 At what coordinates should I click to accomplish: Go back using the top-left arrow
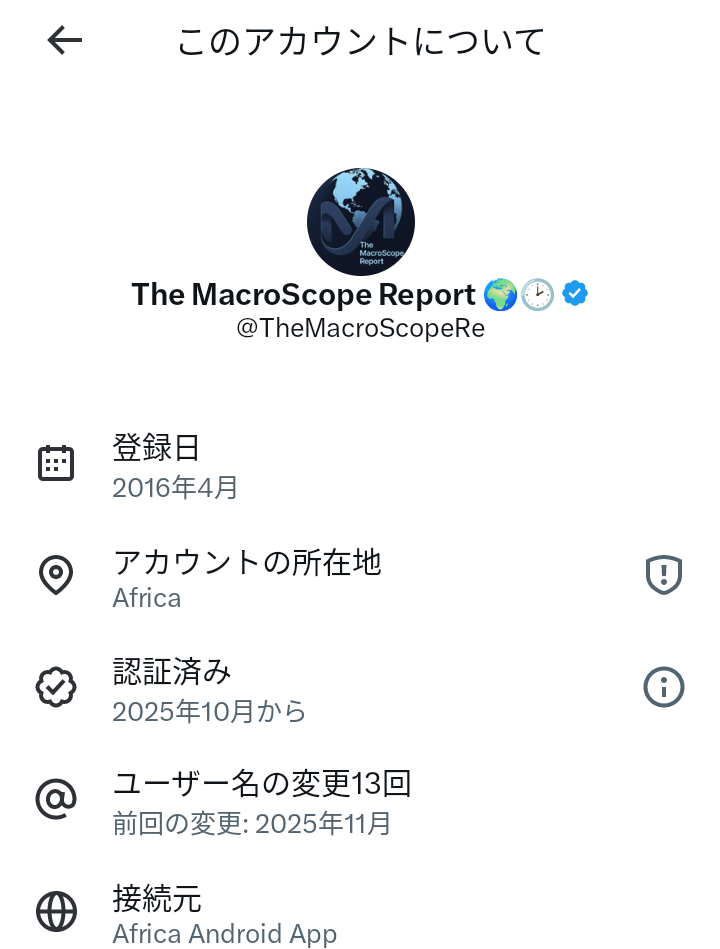click(x=65, y=41)
